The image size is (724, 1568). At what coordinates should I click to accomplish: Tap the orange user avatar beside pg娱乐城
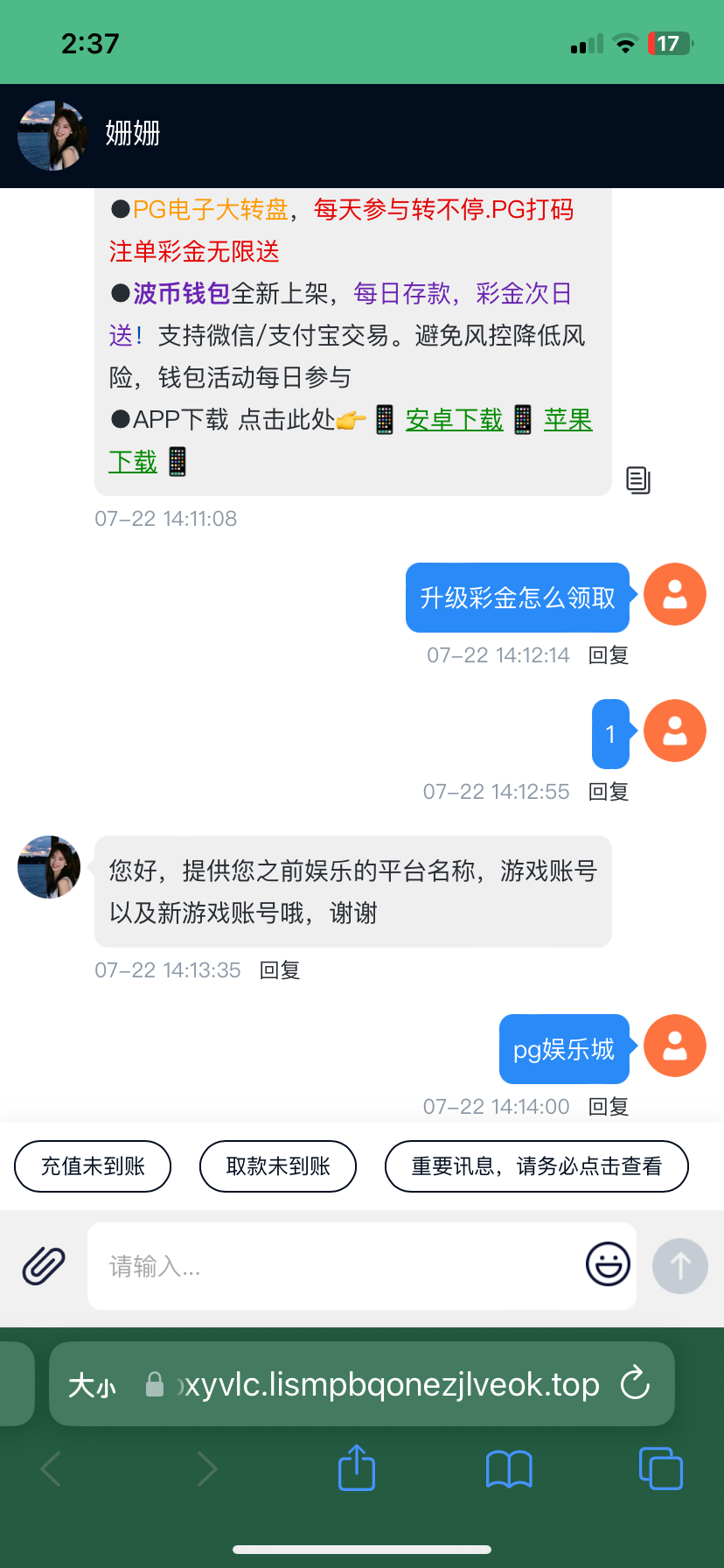(x=674, y=1046)
